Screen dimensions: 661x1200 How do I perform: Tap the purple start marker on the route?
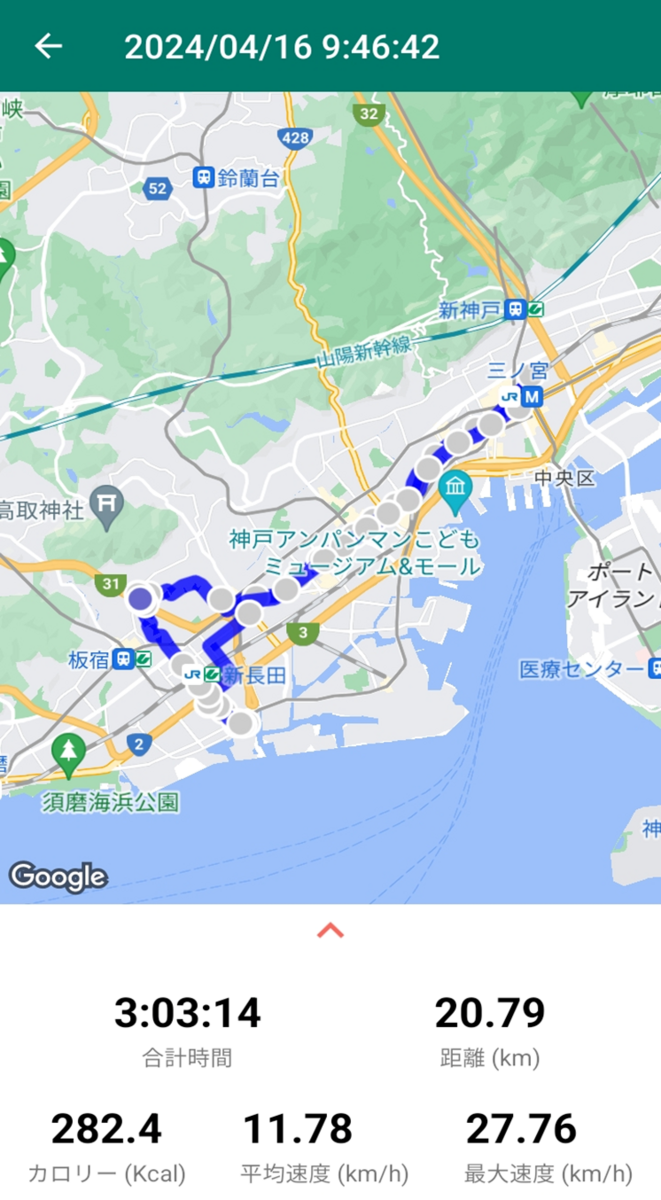pyautogui.click(x=141, y=598)
